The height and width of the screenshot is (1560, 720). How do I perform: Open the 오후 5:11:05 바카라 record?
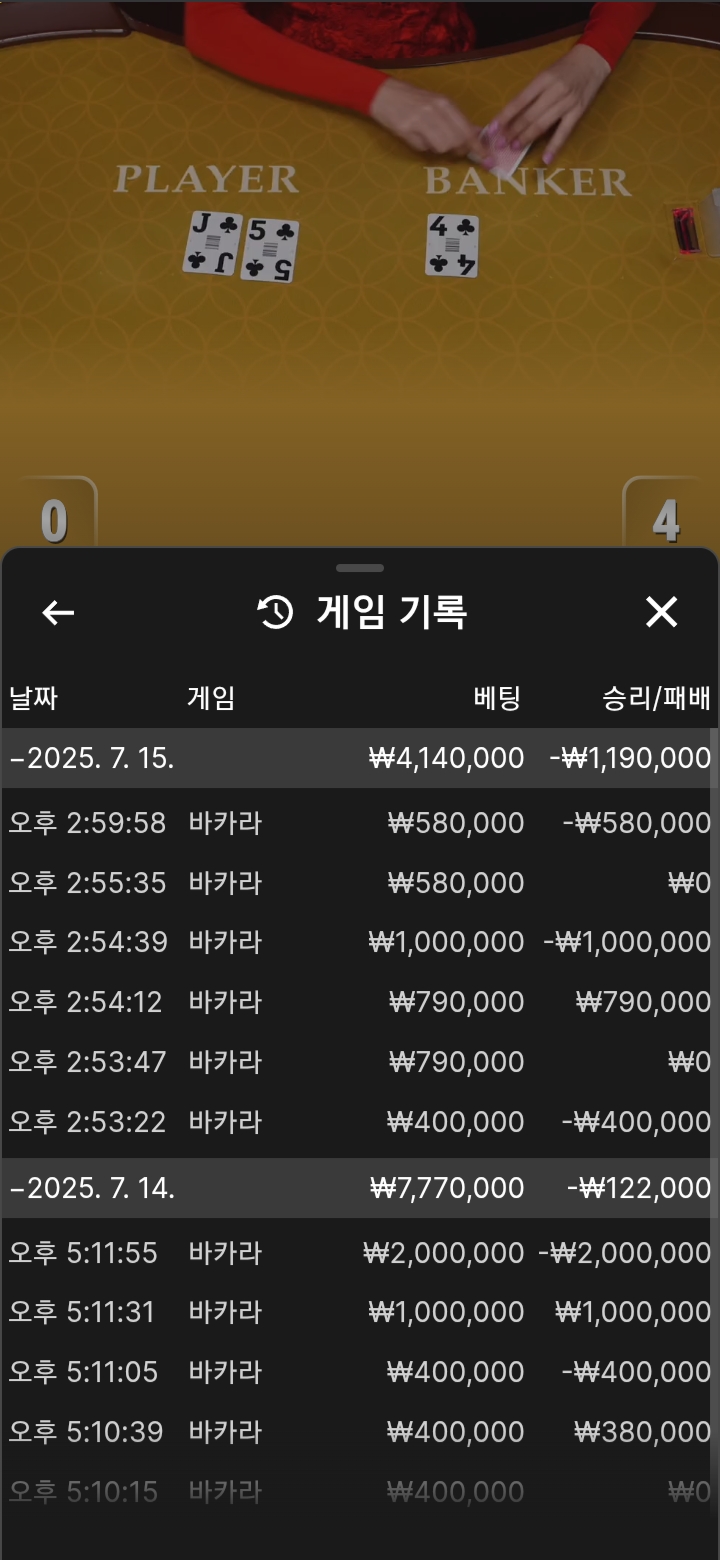[x=359, y=1372]
